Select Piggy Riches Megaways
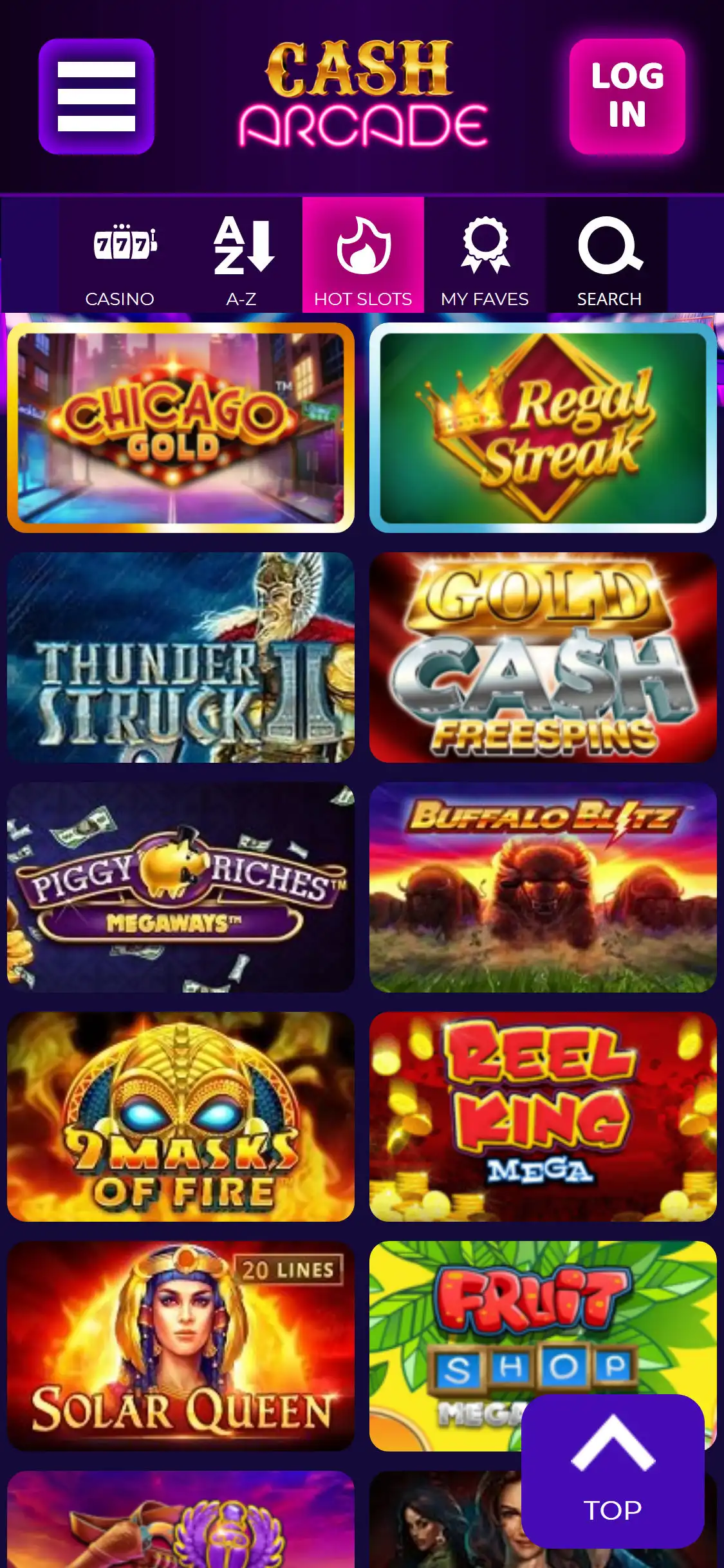The image size is (724, 1568). pyautogui.click(x=181, y=887)
